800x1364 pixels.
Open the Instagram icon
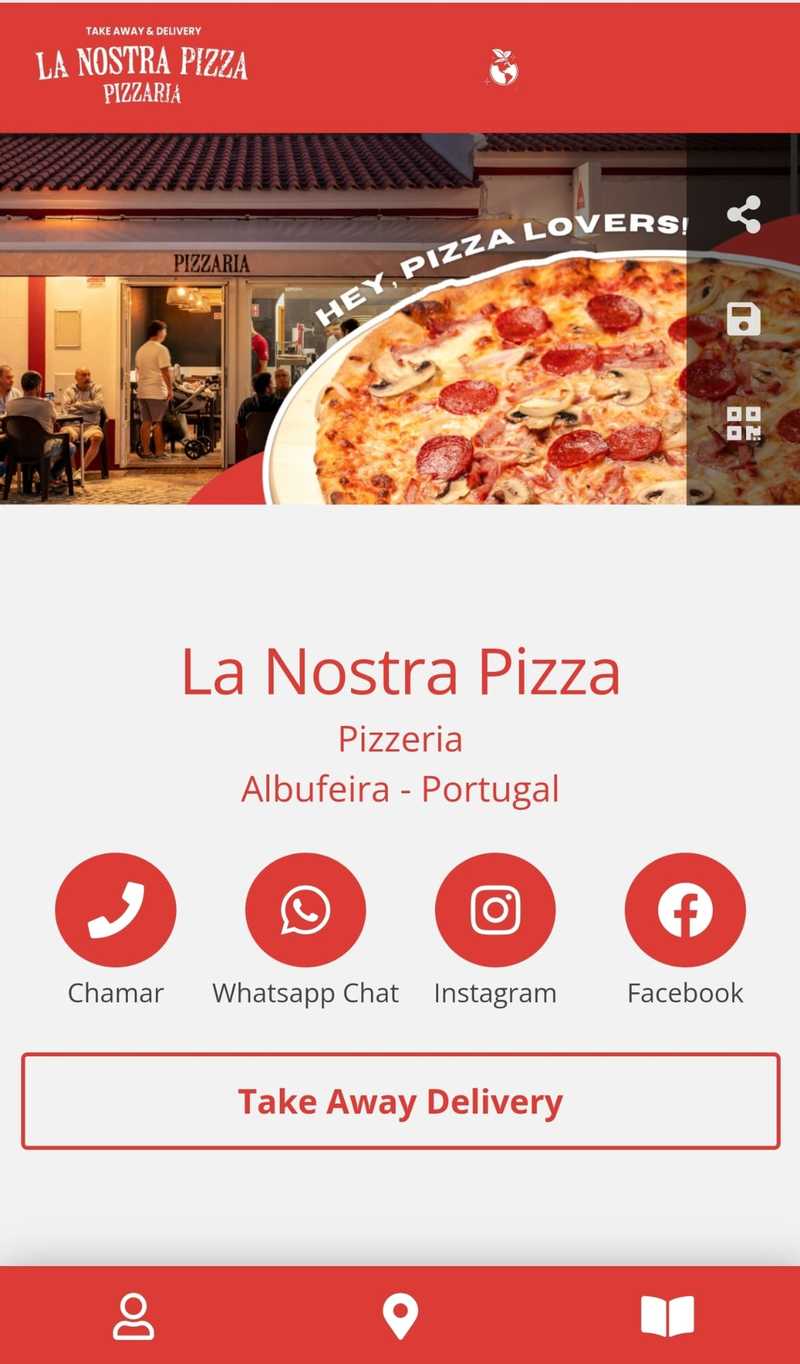pos(495,909)
